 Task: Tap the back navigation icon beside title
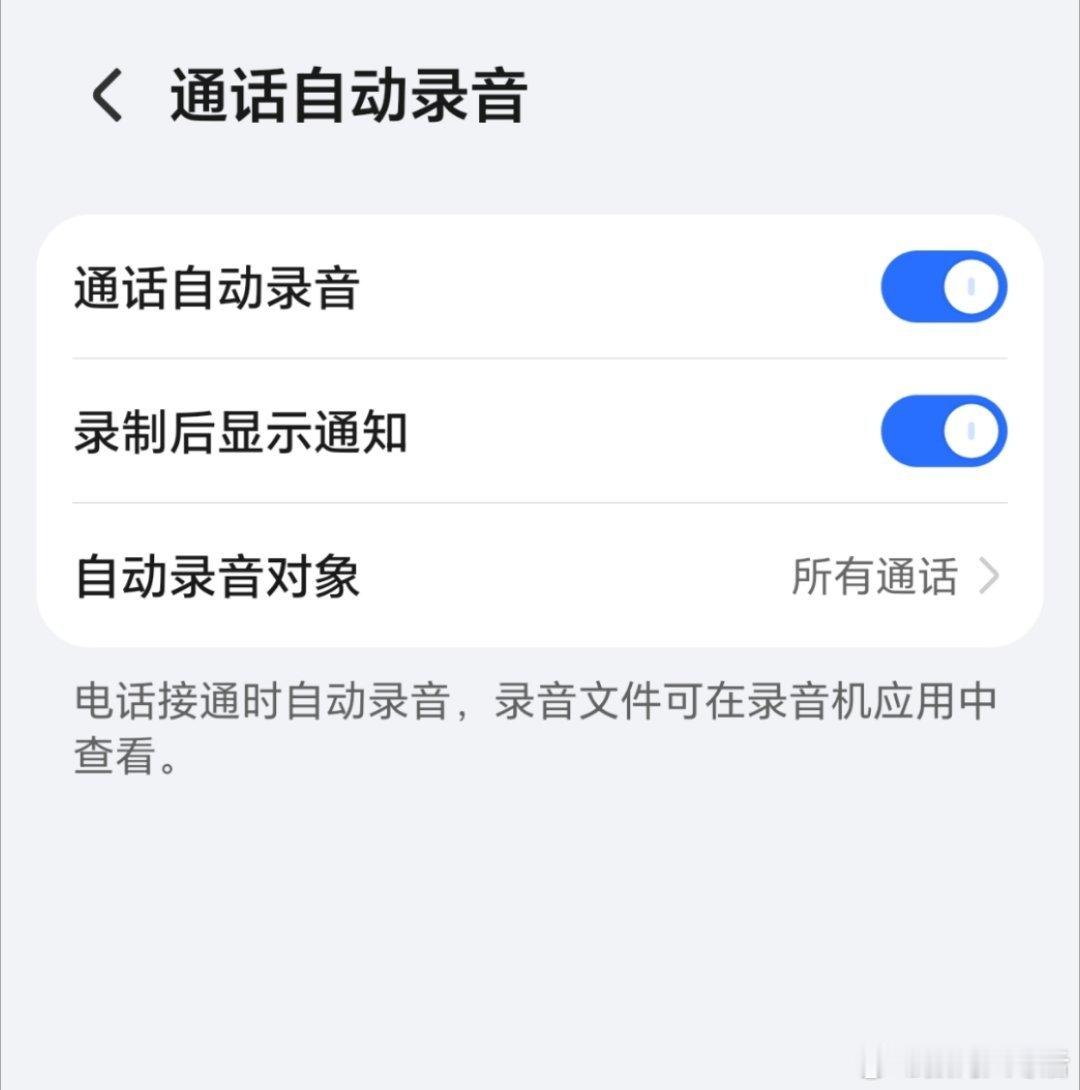click(104, 95)
